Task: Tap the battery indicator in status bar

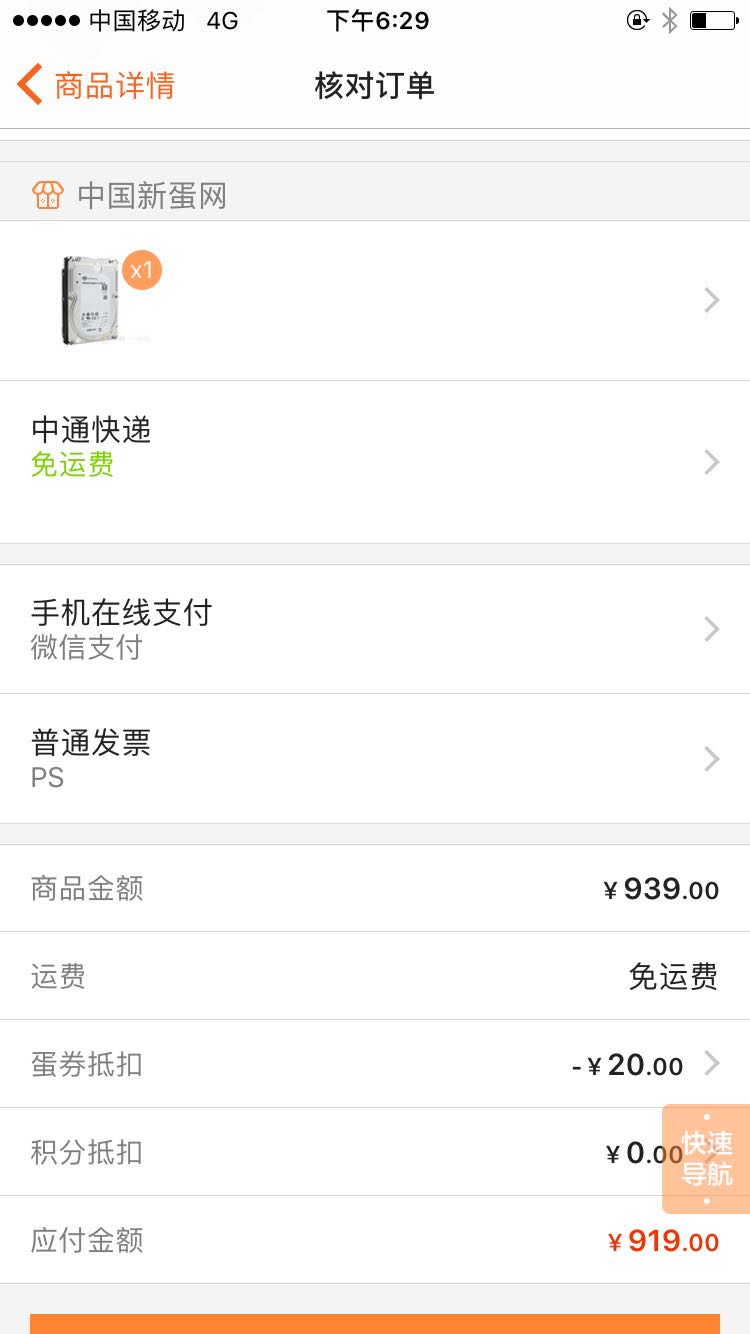Action: pyautogui.click(x=712, y=18)
